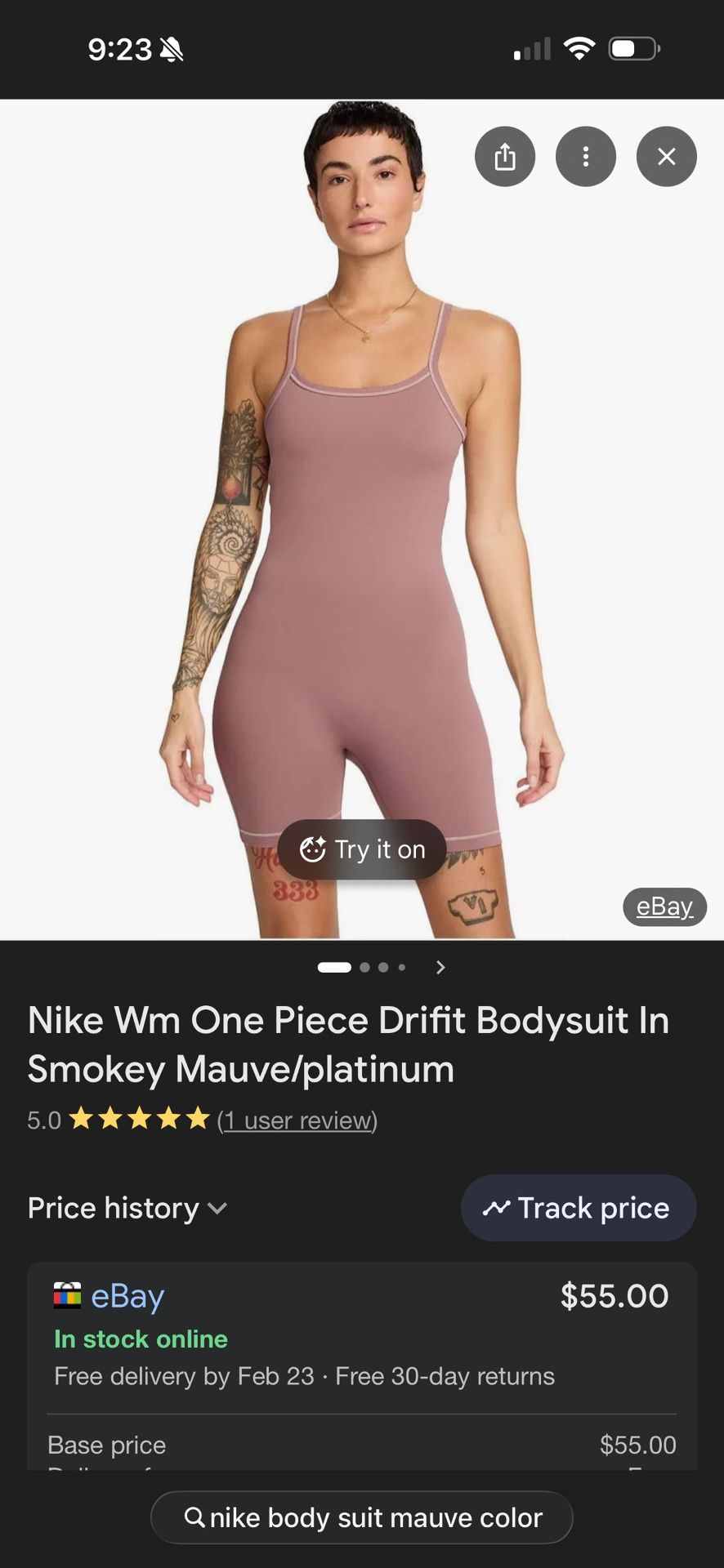Expand the Price history section

(x=127, y=1208)
